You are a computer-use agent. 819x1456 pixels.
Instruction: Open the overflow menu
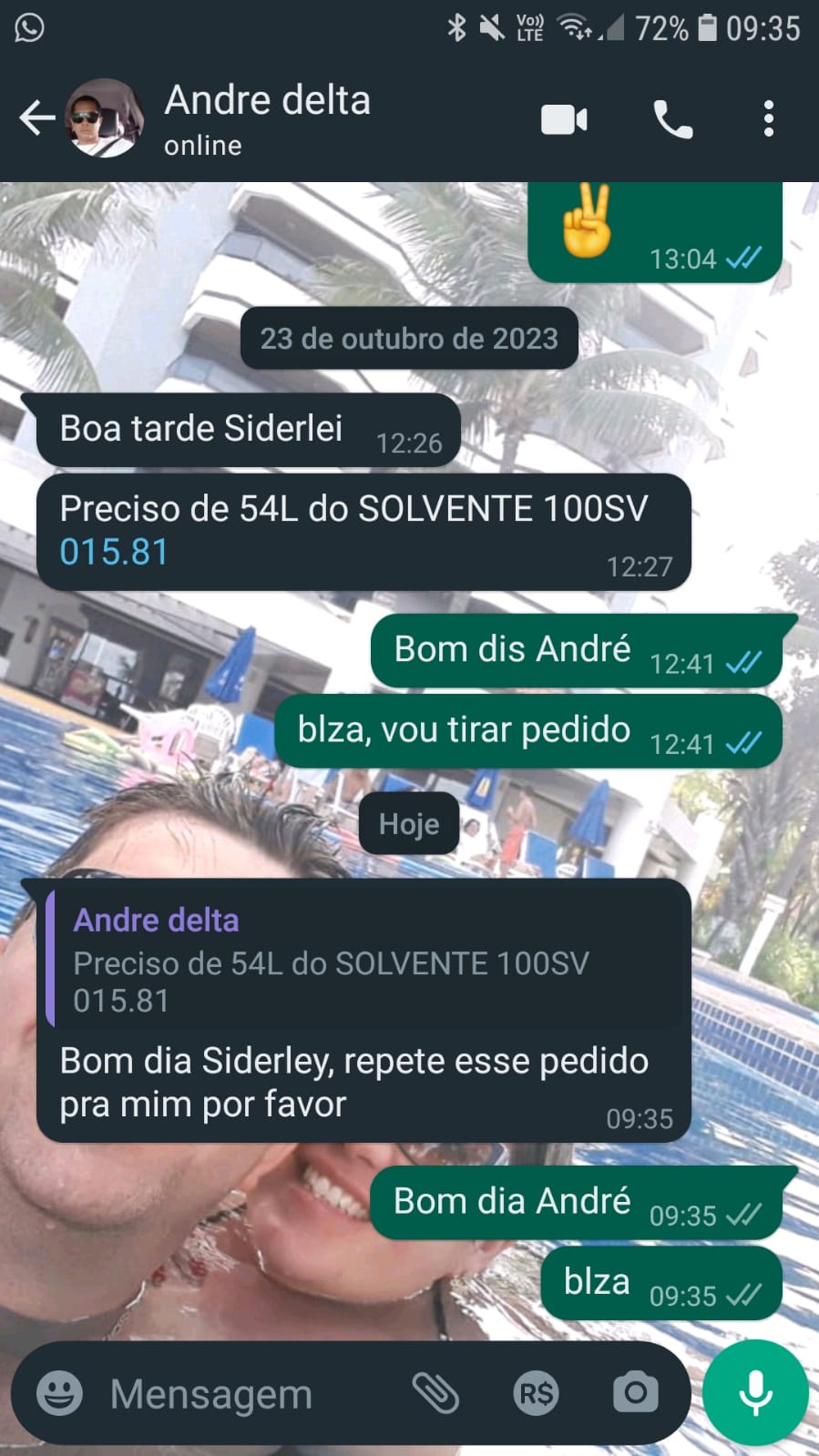coord(768,119)
